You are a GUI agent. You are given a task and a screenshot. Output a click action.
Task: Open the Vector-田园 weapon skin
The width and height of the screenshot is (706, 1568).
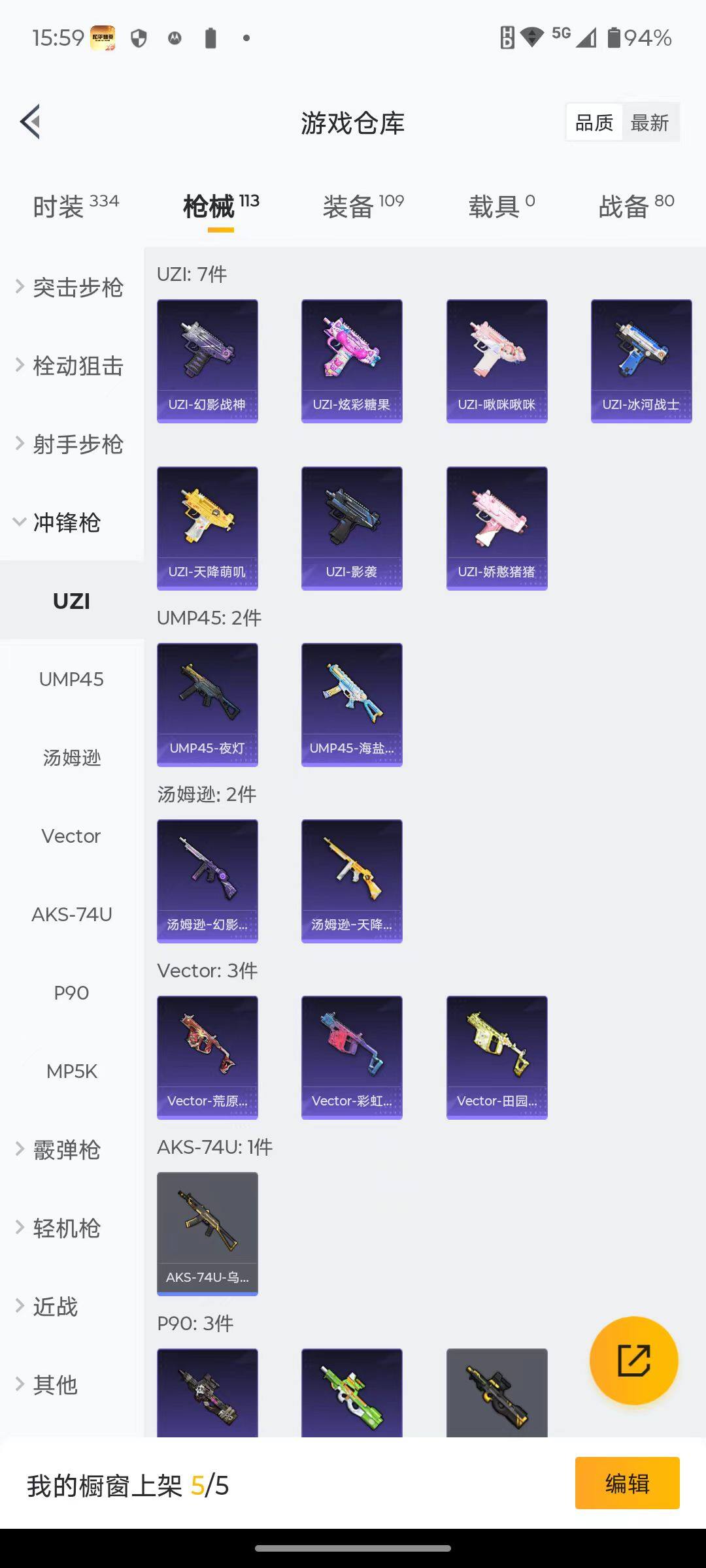(497, 1057)
